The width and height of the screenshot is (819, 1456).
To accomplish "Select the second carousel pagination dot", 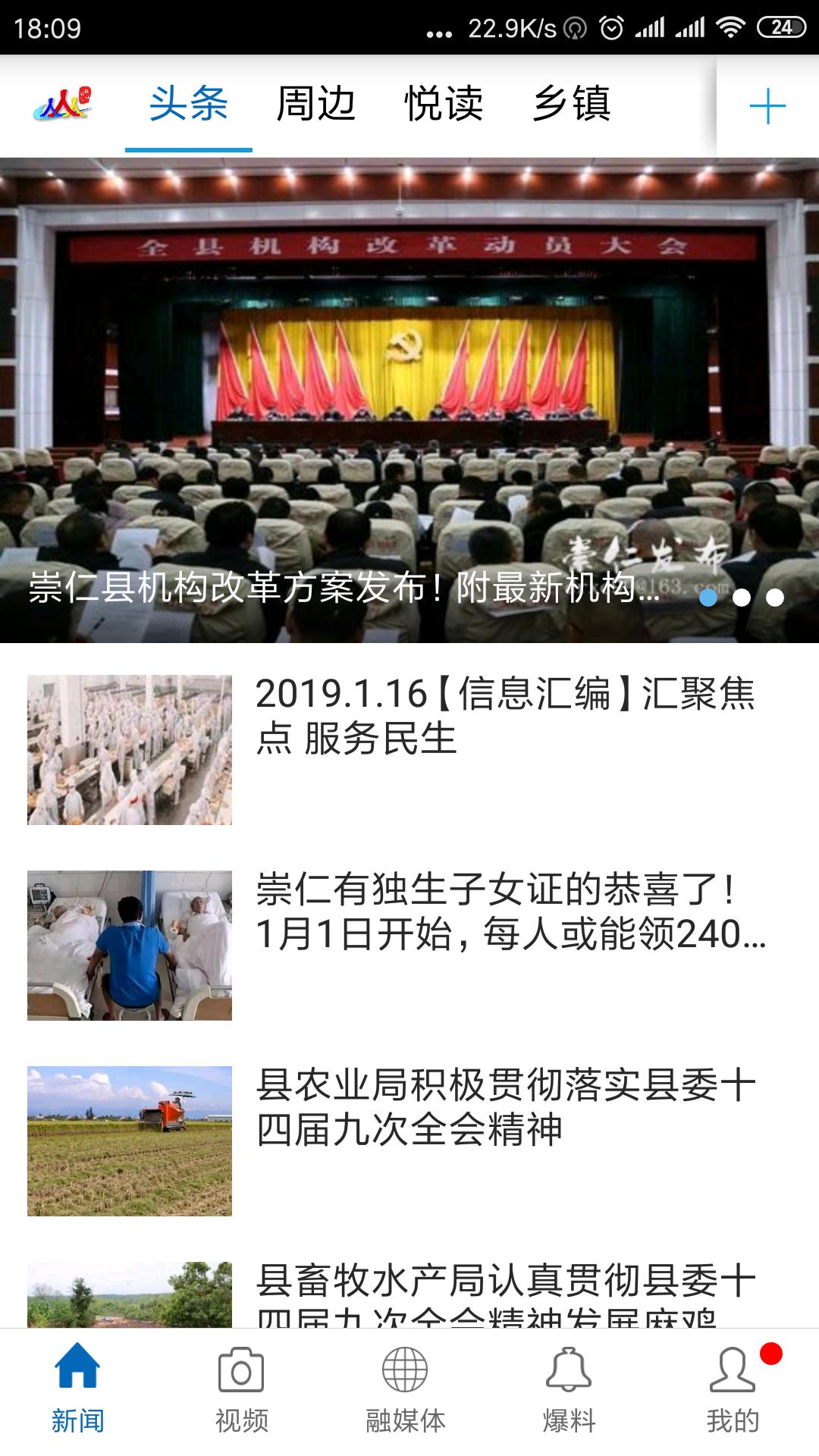I will 742,599.
